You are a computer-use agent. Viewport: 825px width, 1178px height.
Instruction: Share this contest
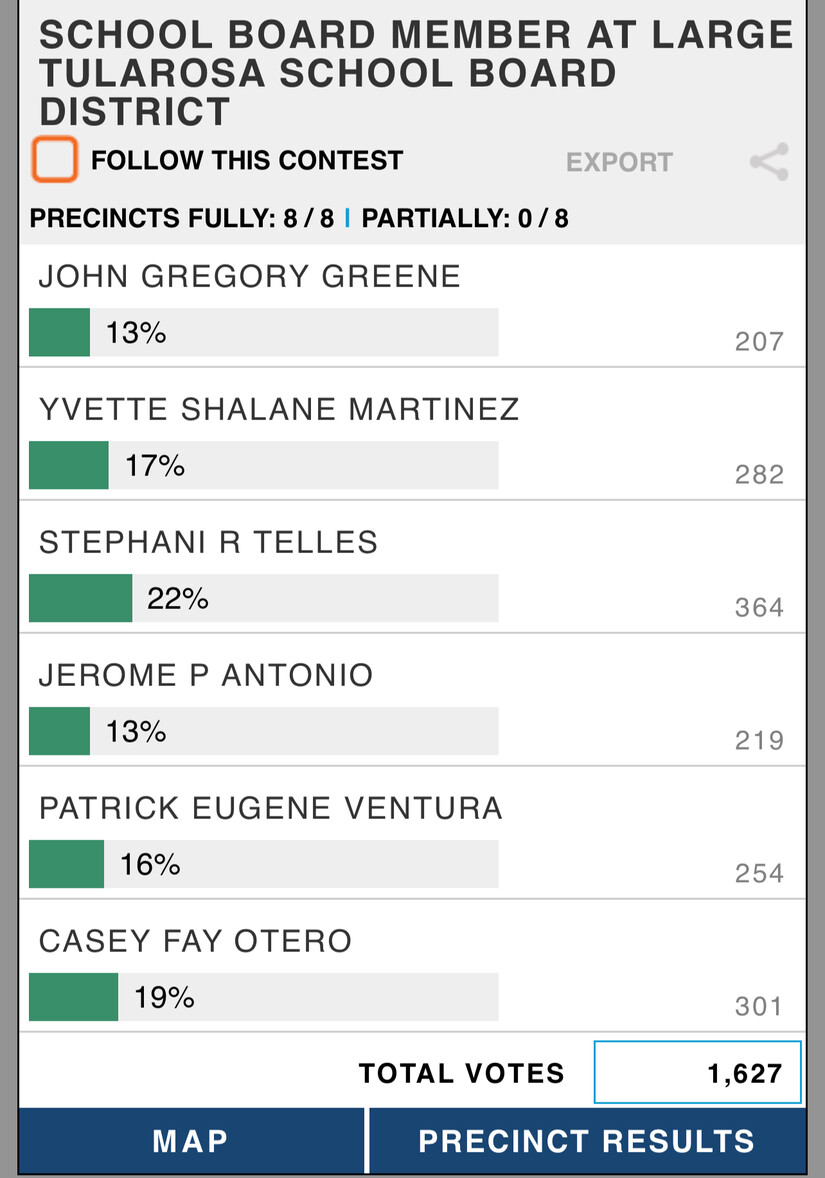[x=768, y=162]
